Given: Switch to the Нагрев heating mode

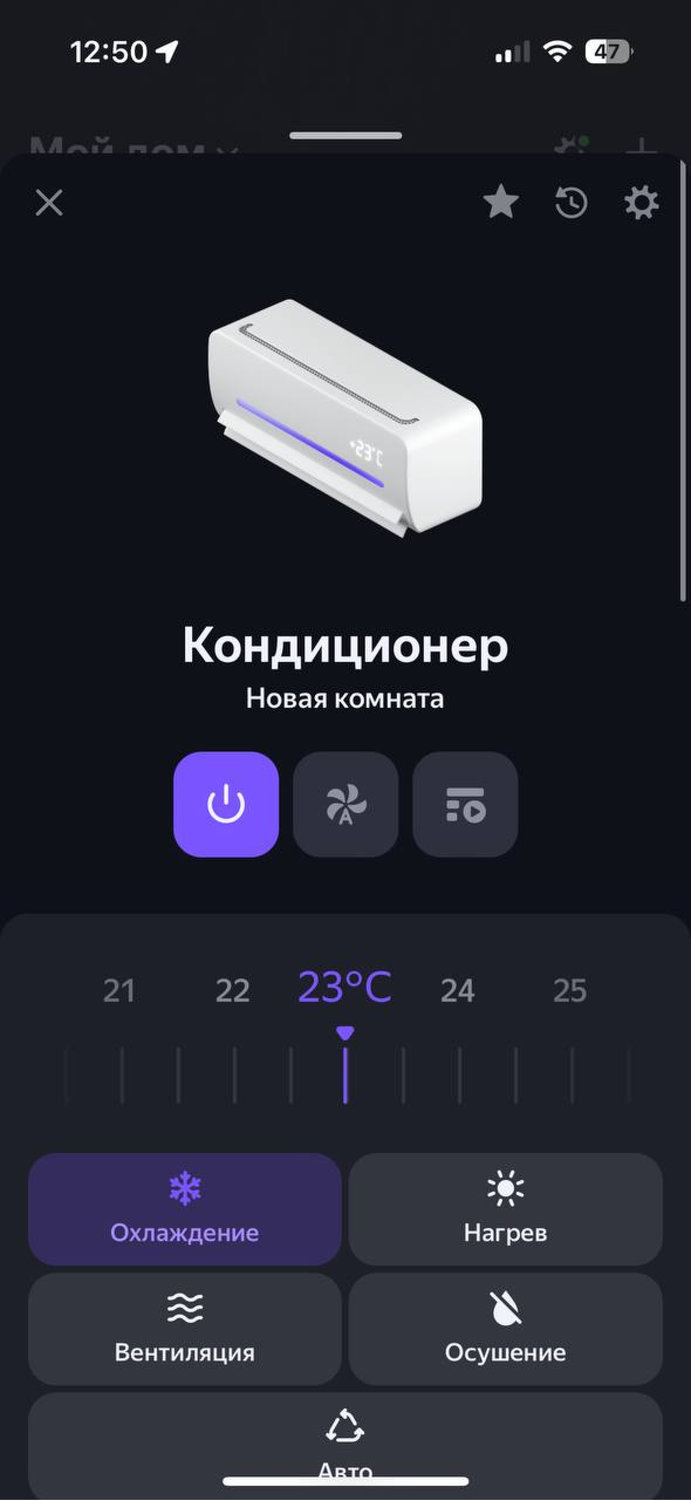Looking at the screenshot, I should (505, 1209).
